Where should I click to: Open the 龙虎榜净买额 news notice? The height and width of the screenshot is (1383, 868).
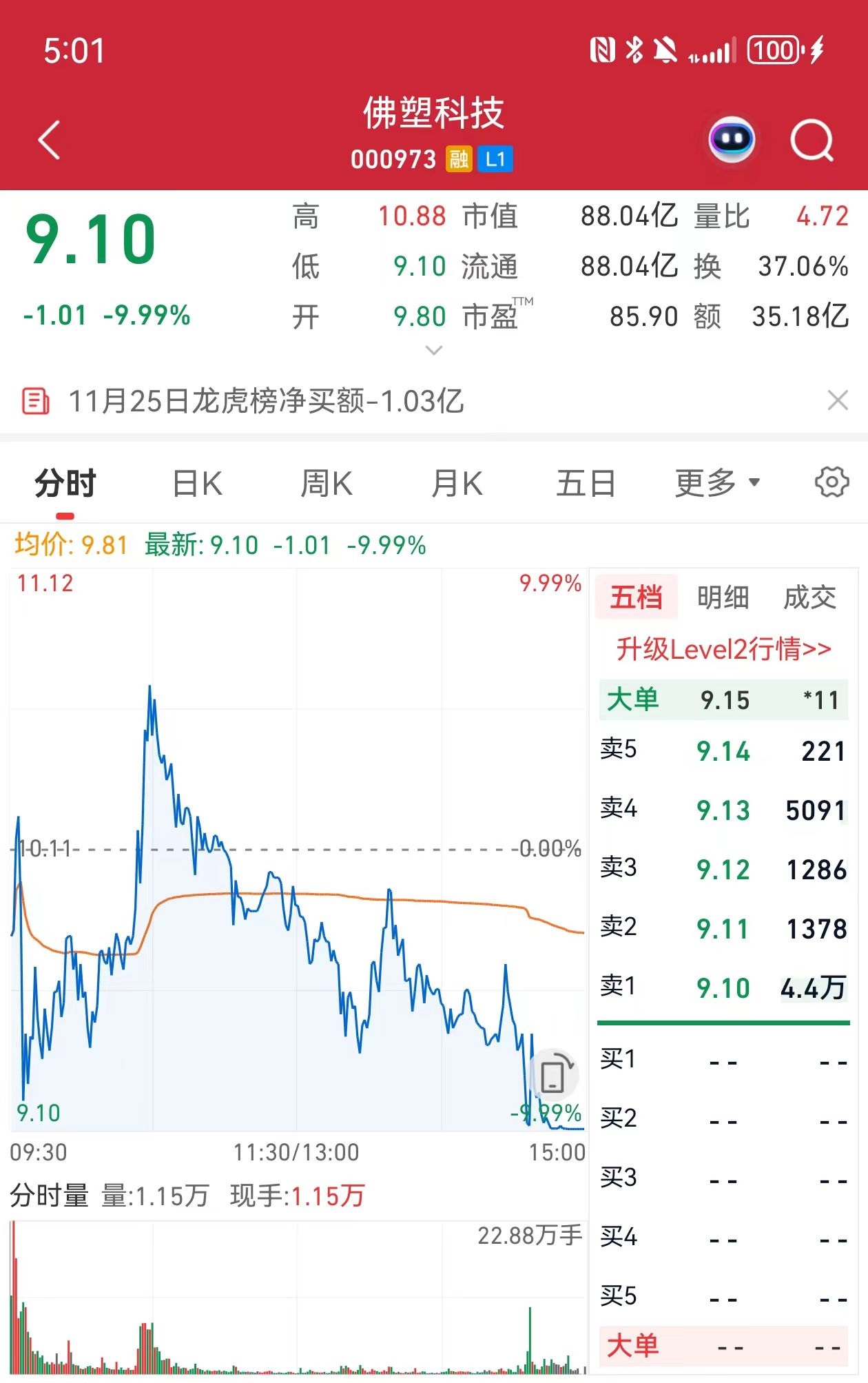(266, 401)
